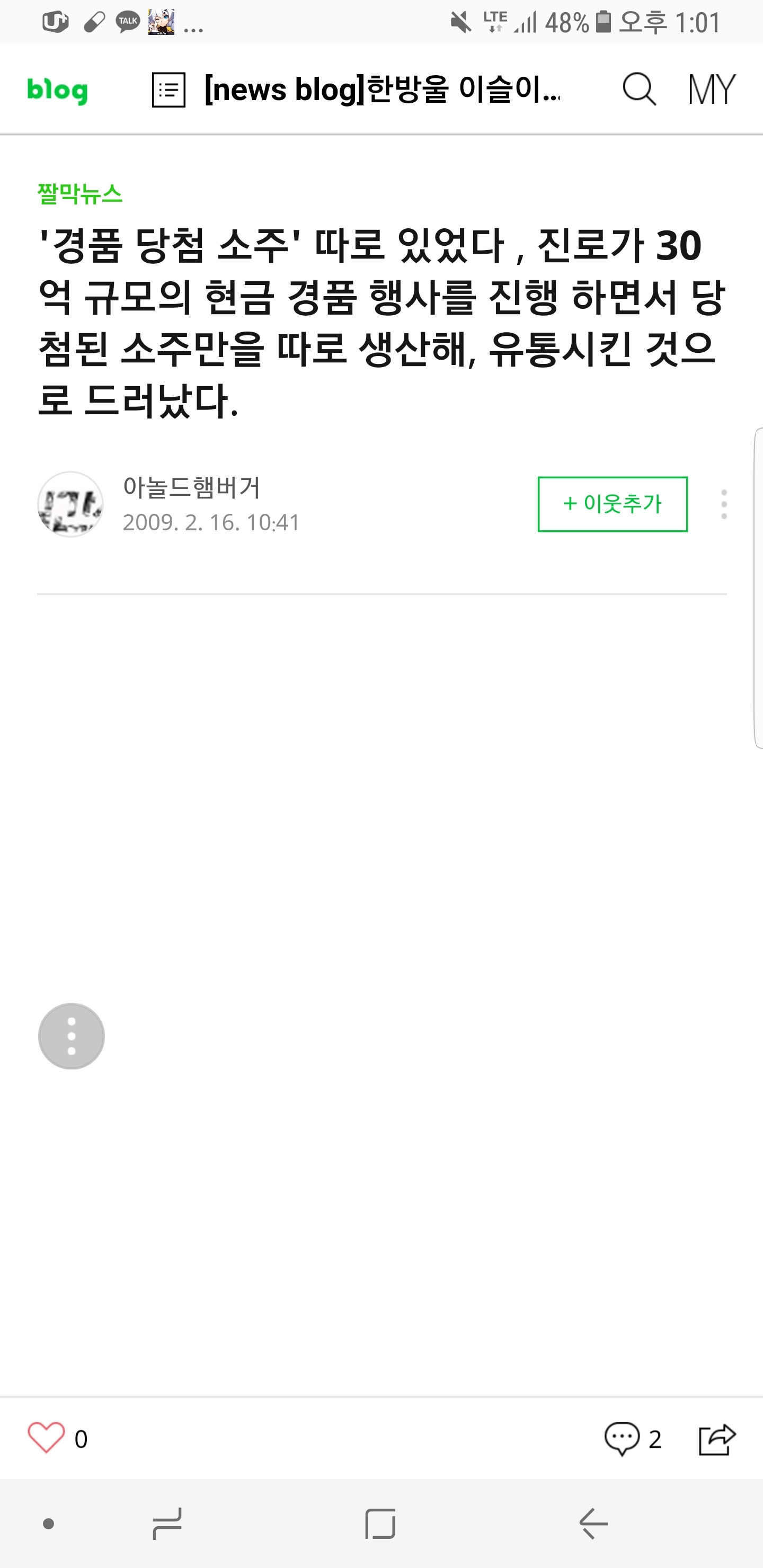Share this blog post
This screenshot has height=1568, width=763.
[x=717, y=1438]
